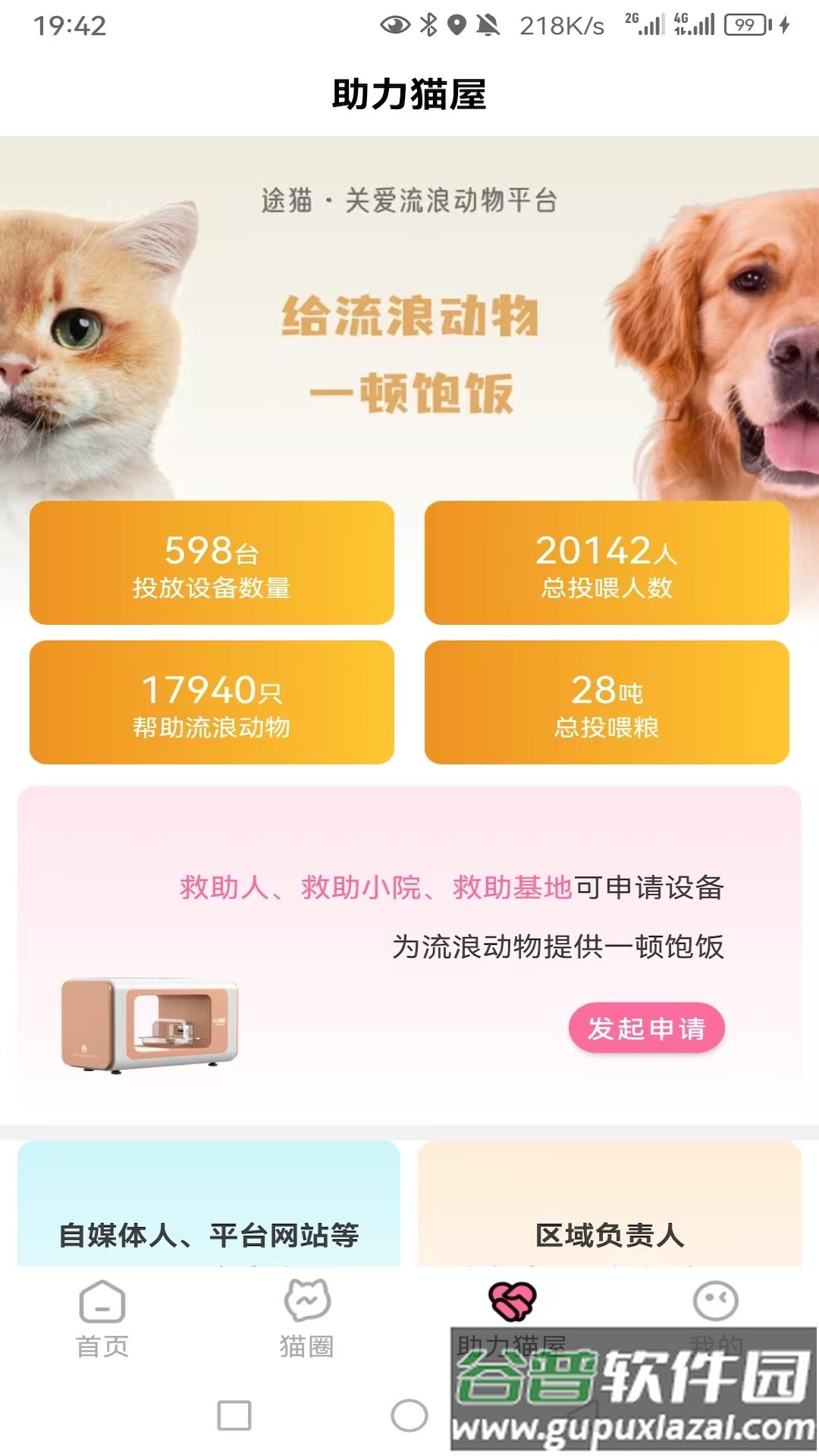Open the 猫圈 tab
The height and width of the screenshot is (1456, 819).
point(306,1319)
